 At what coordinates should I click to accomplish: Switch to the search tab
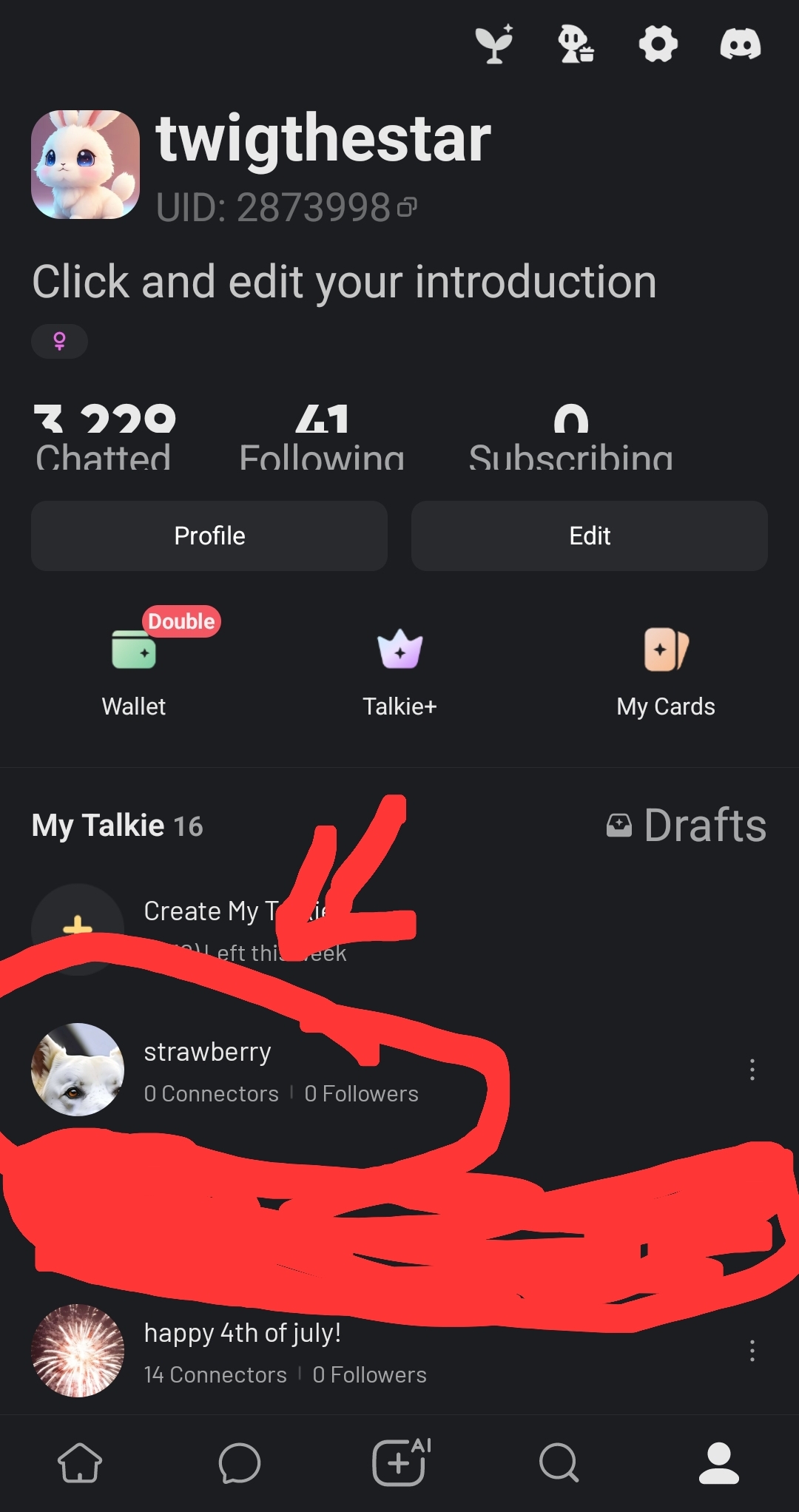click(x=559, y=1462)
